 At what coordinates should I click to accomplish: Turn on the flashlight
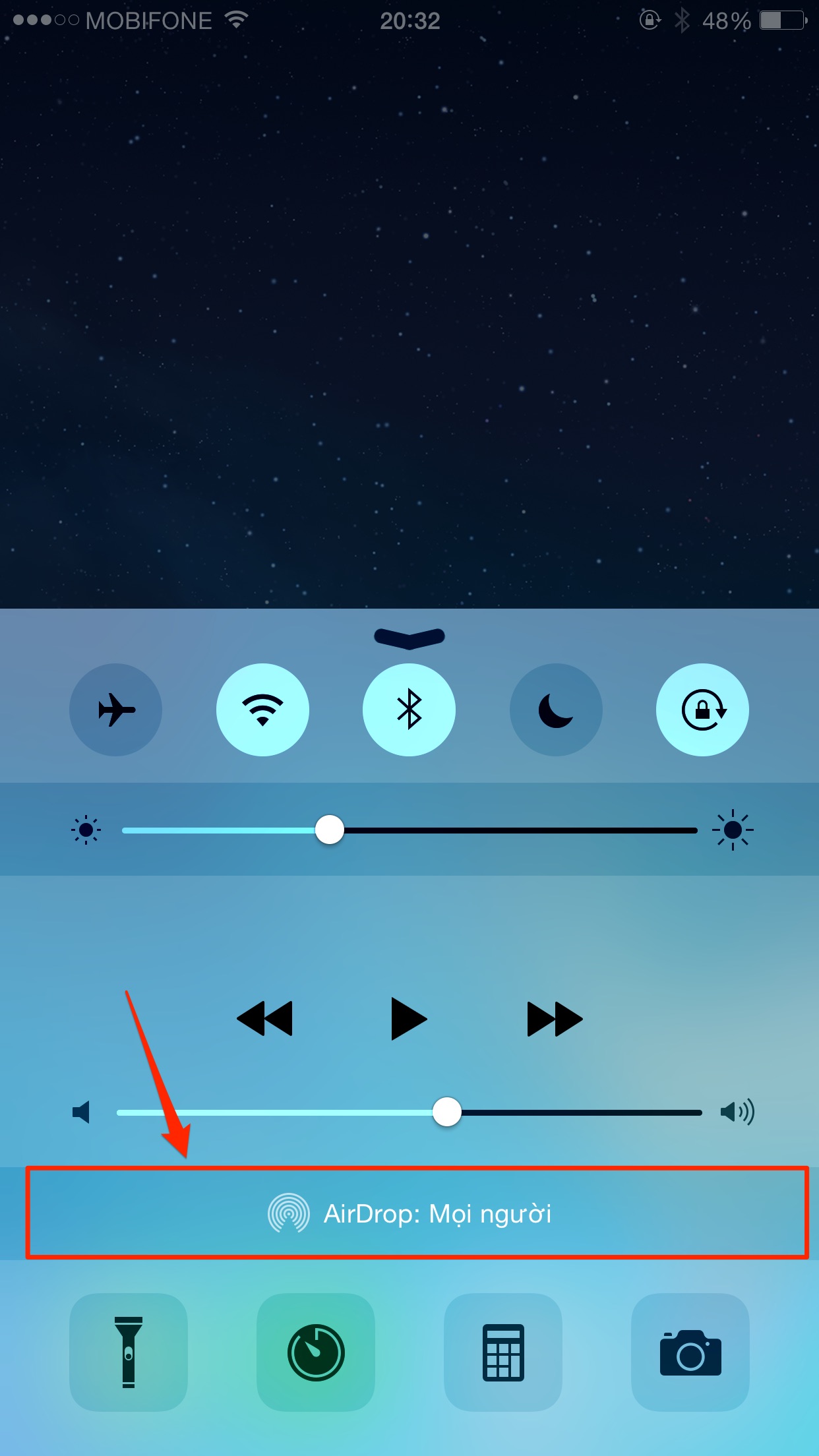tap(129, 1352)
